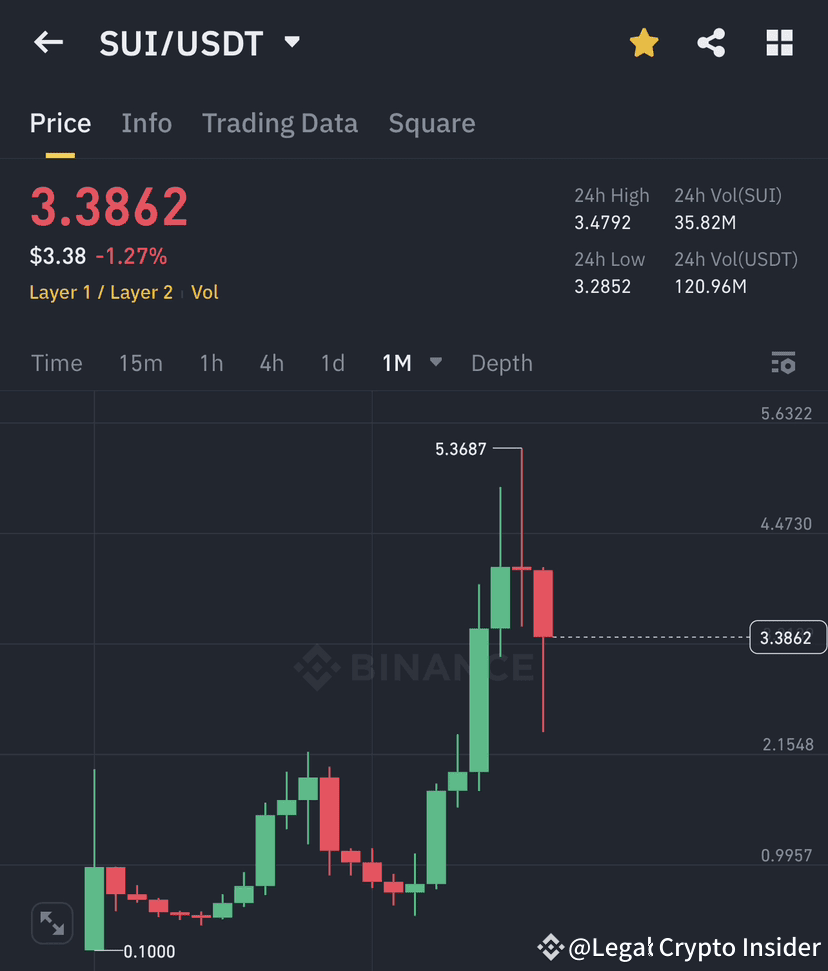Expand the 1M timeframe dropdown arrow

436,363
